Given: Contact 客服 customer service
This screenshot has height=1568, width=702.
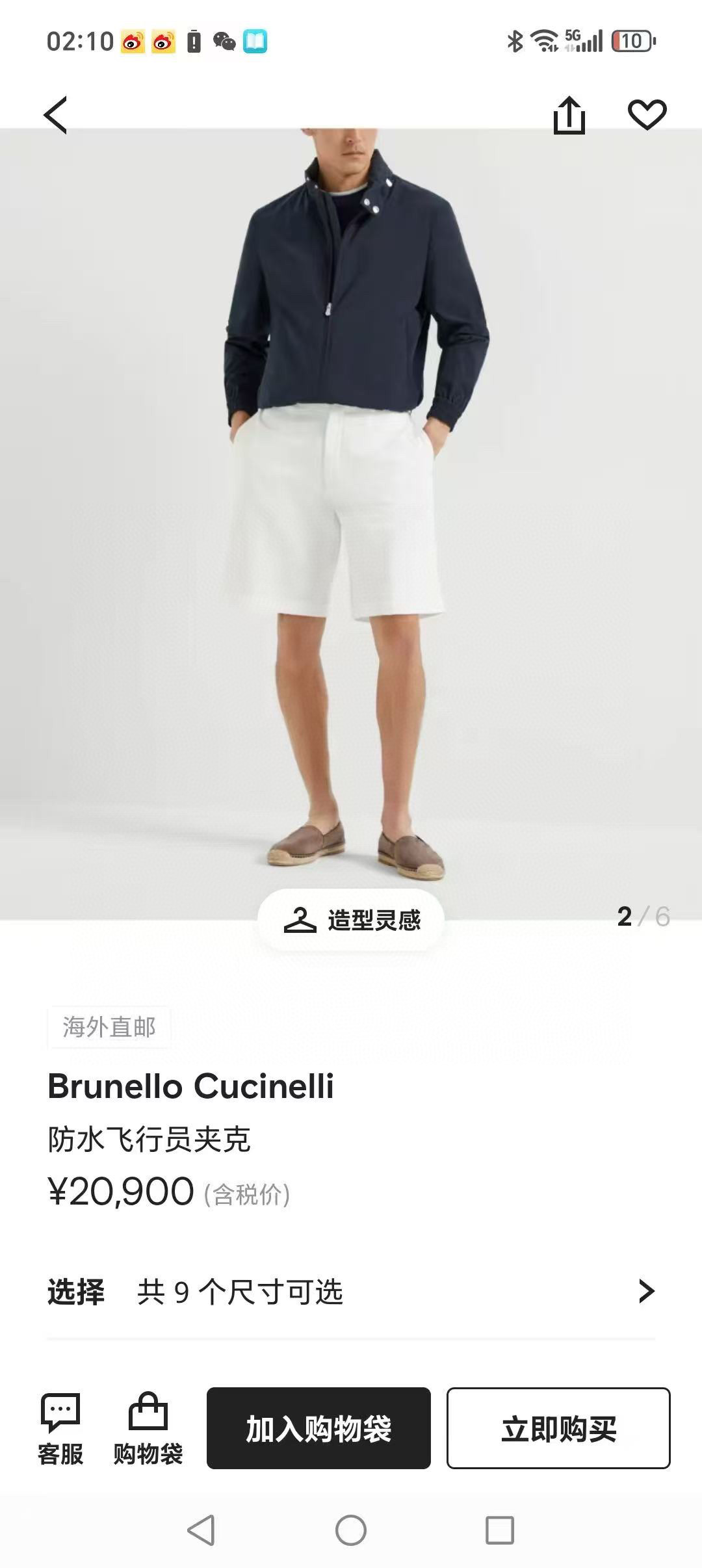Looking at the screenshot, I should click(x=60, y=1428).
